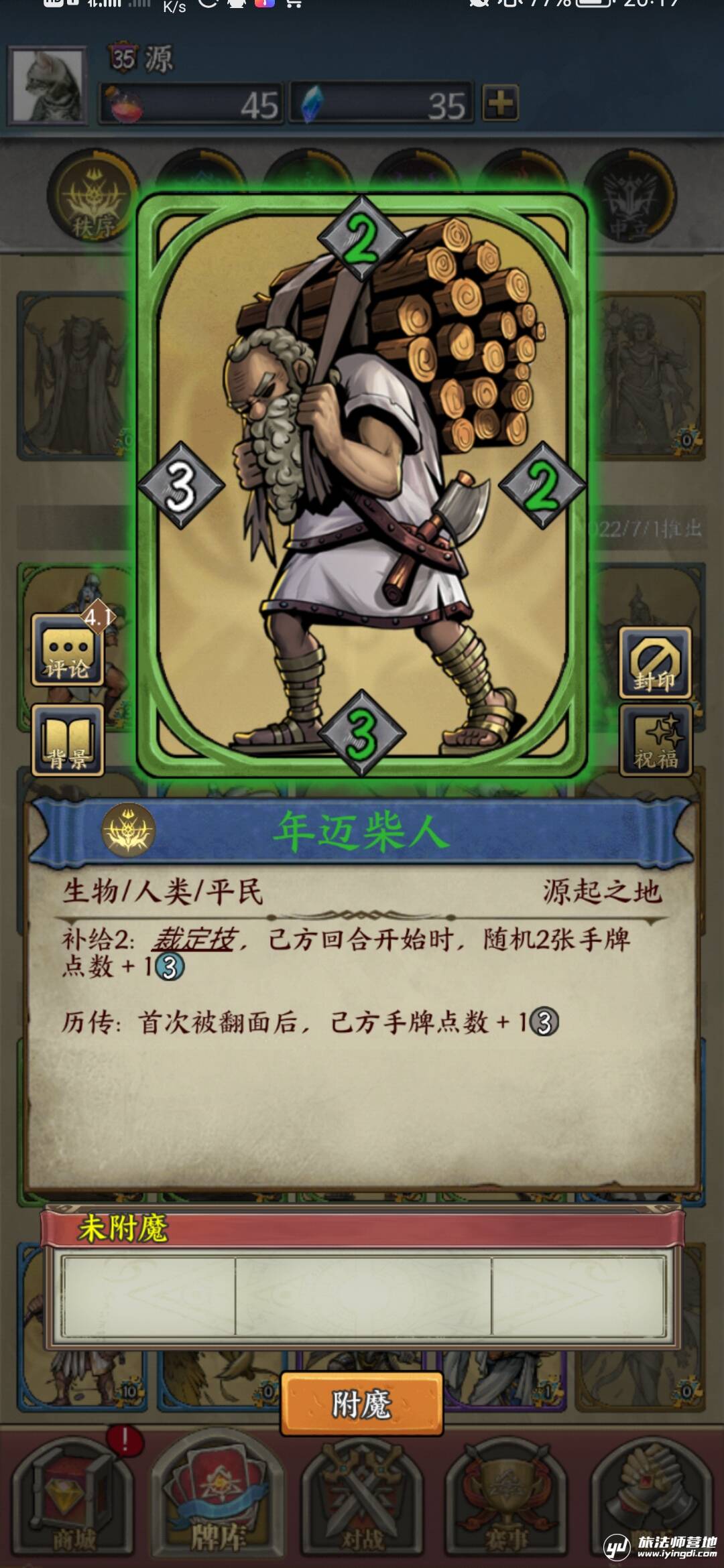Image resolution: width=724 pixels, height=1568 pixels.
Task: Open the 祝福 blessing option
Action: click(654, 740)
